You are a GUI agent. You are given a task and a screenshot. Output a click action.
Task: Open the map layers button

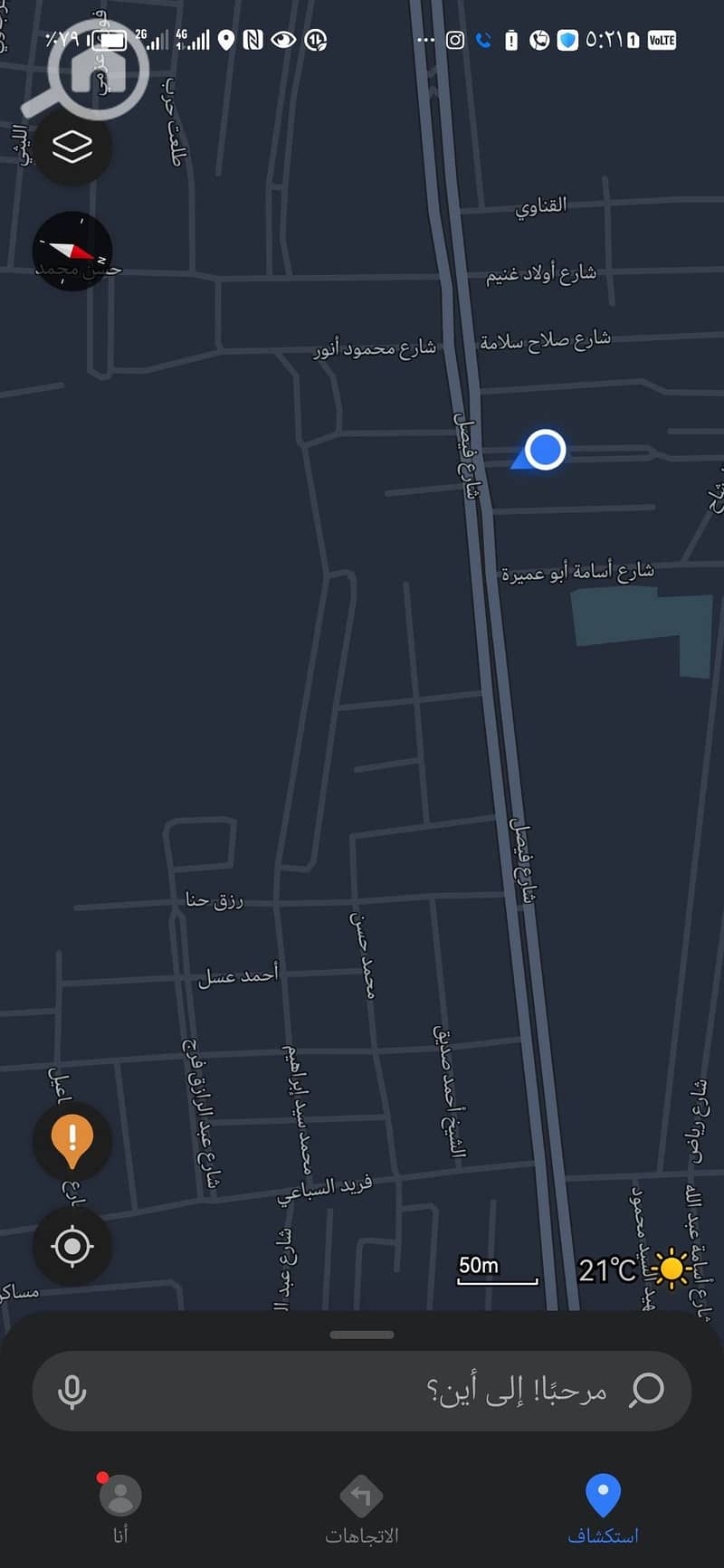click(72, 147)
